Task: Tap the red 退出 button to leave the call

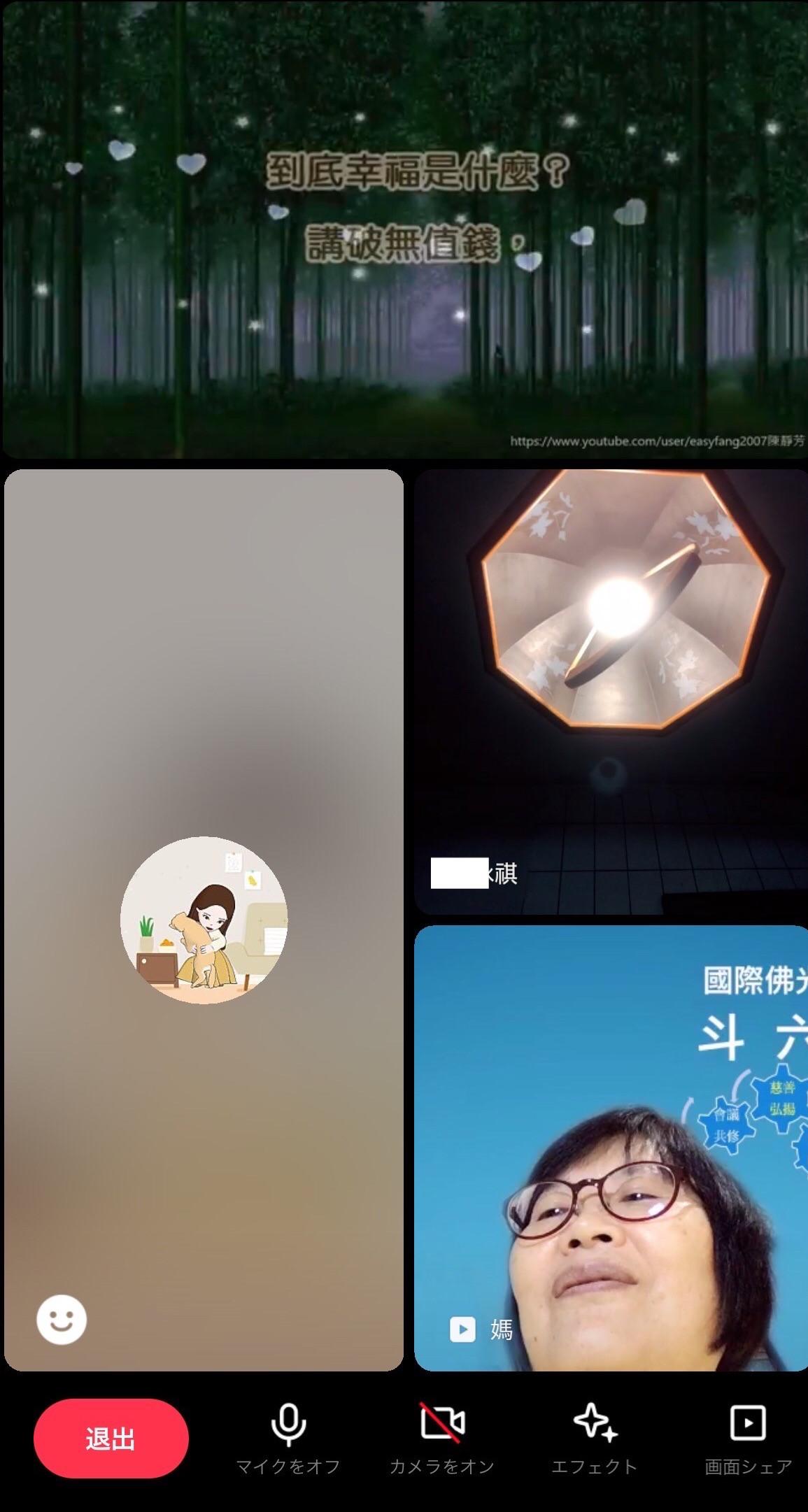Action: click(x=111, y=1439)
